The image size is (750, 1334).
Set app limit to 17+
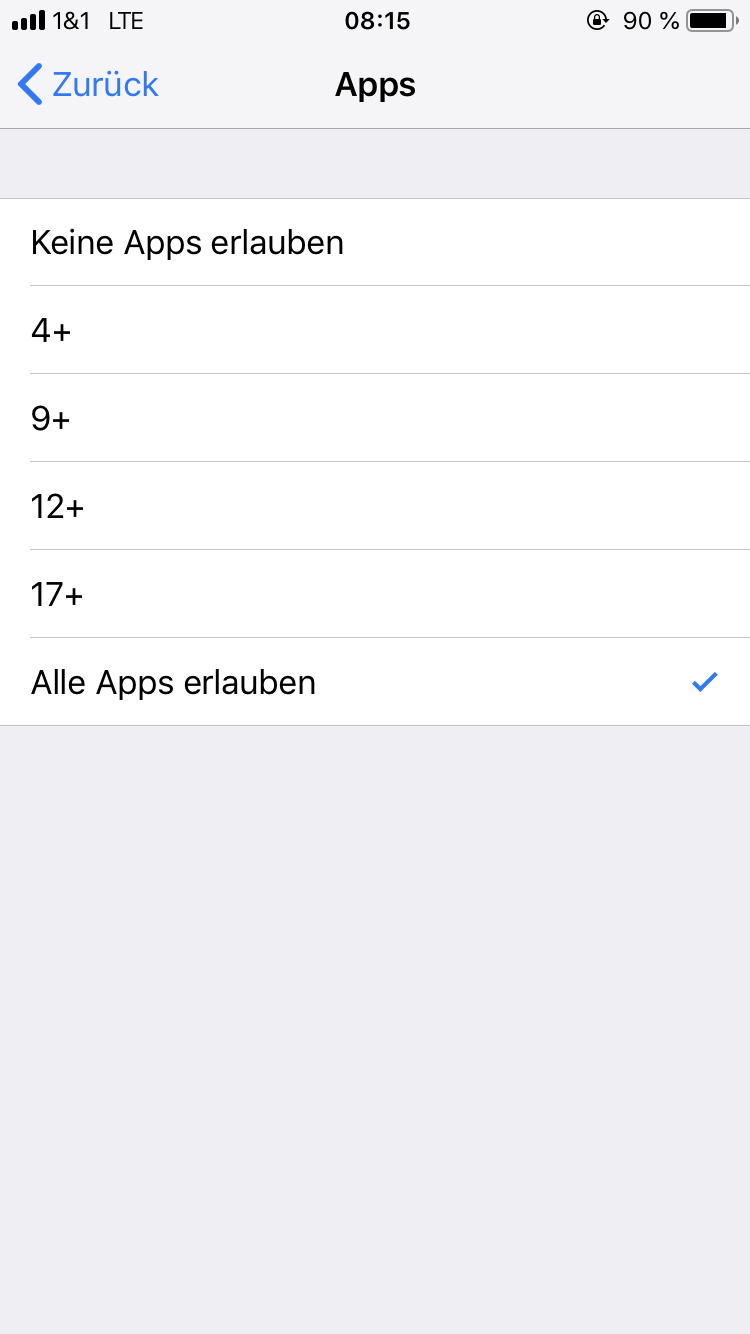pyautogui.click(x=58, y=595)
